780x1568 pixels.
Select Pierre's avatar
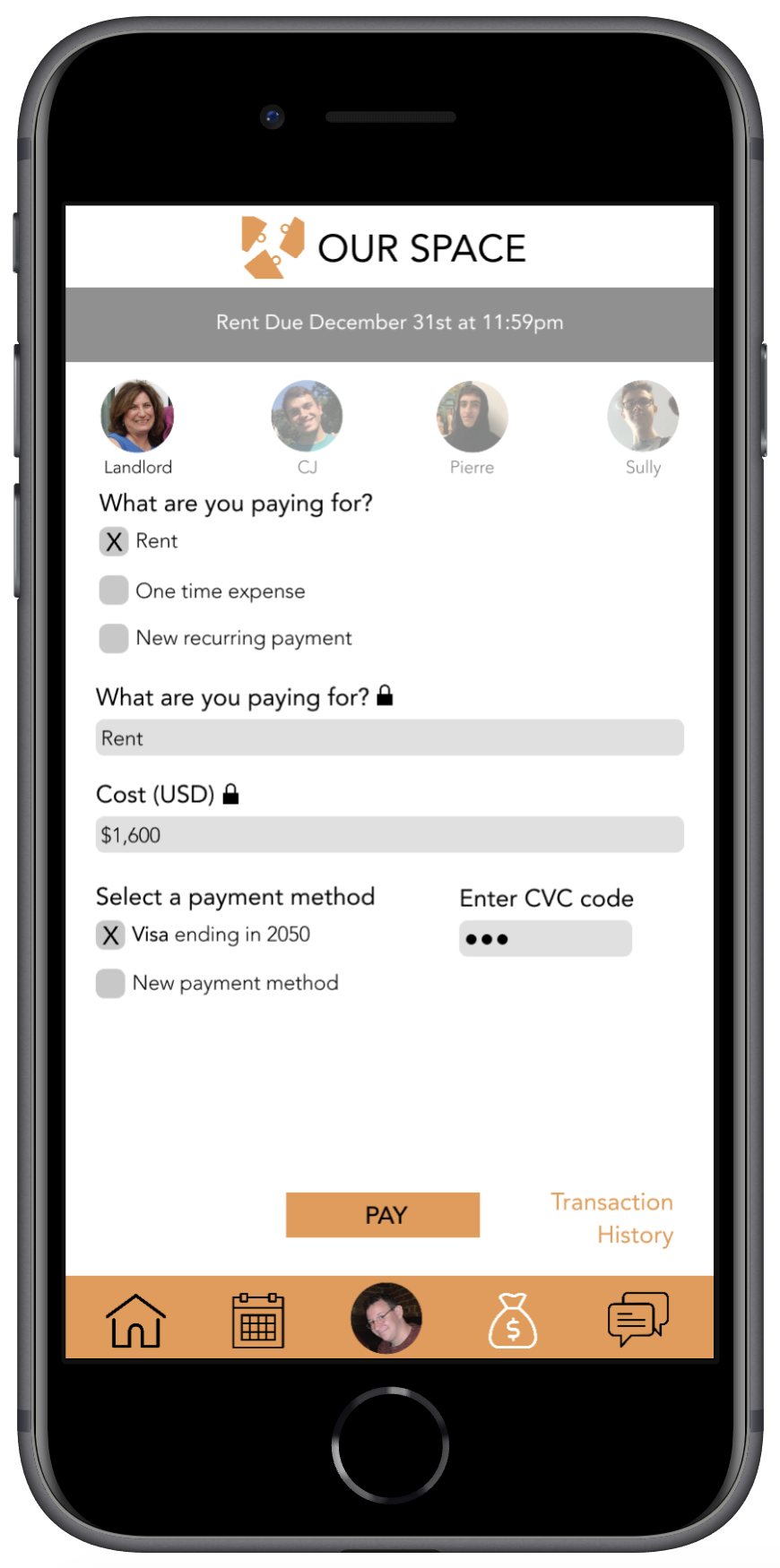tap(472, 416)
